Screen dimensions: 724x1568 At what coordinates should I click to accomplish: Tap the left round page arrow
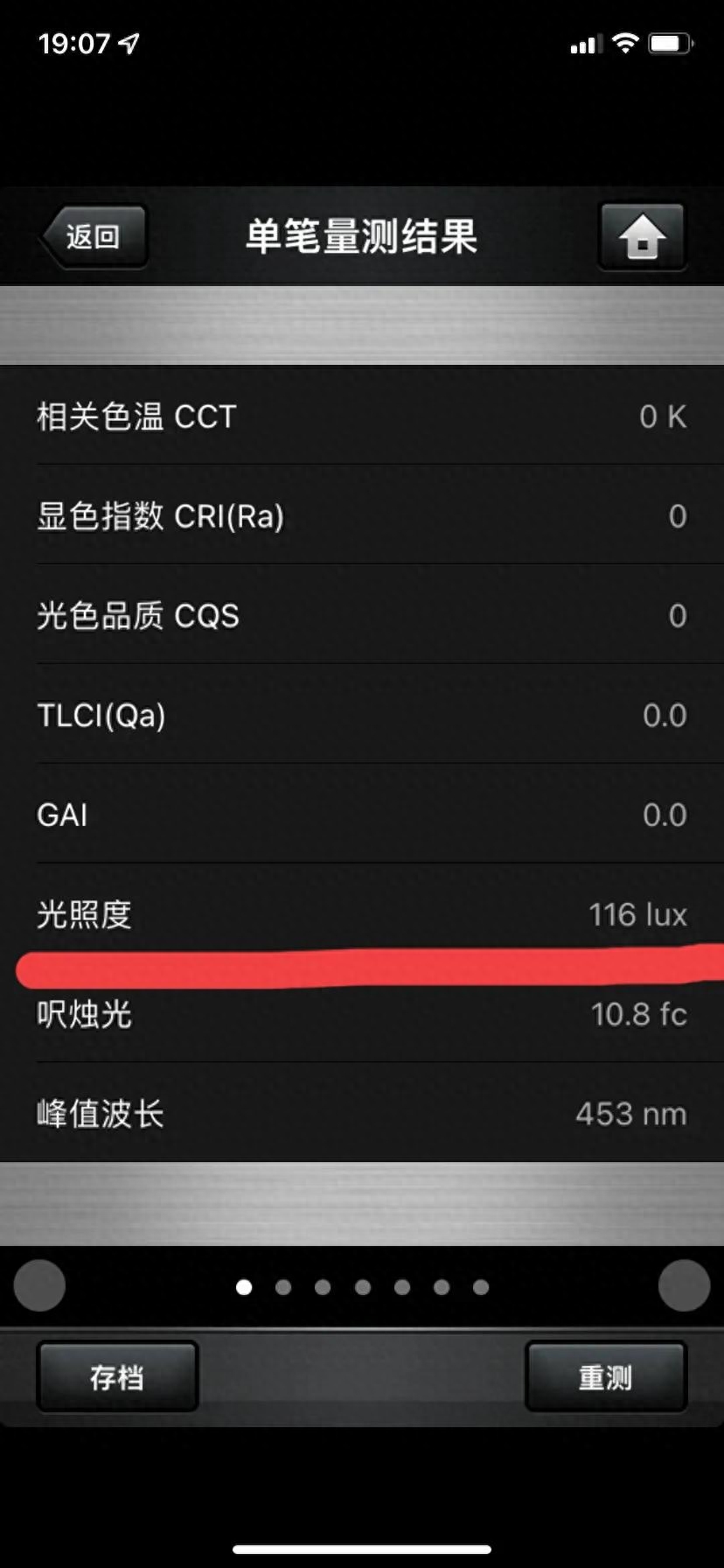(39, 1285)
